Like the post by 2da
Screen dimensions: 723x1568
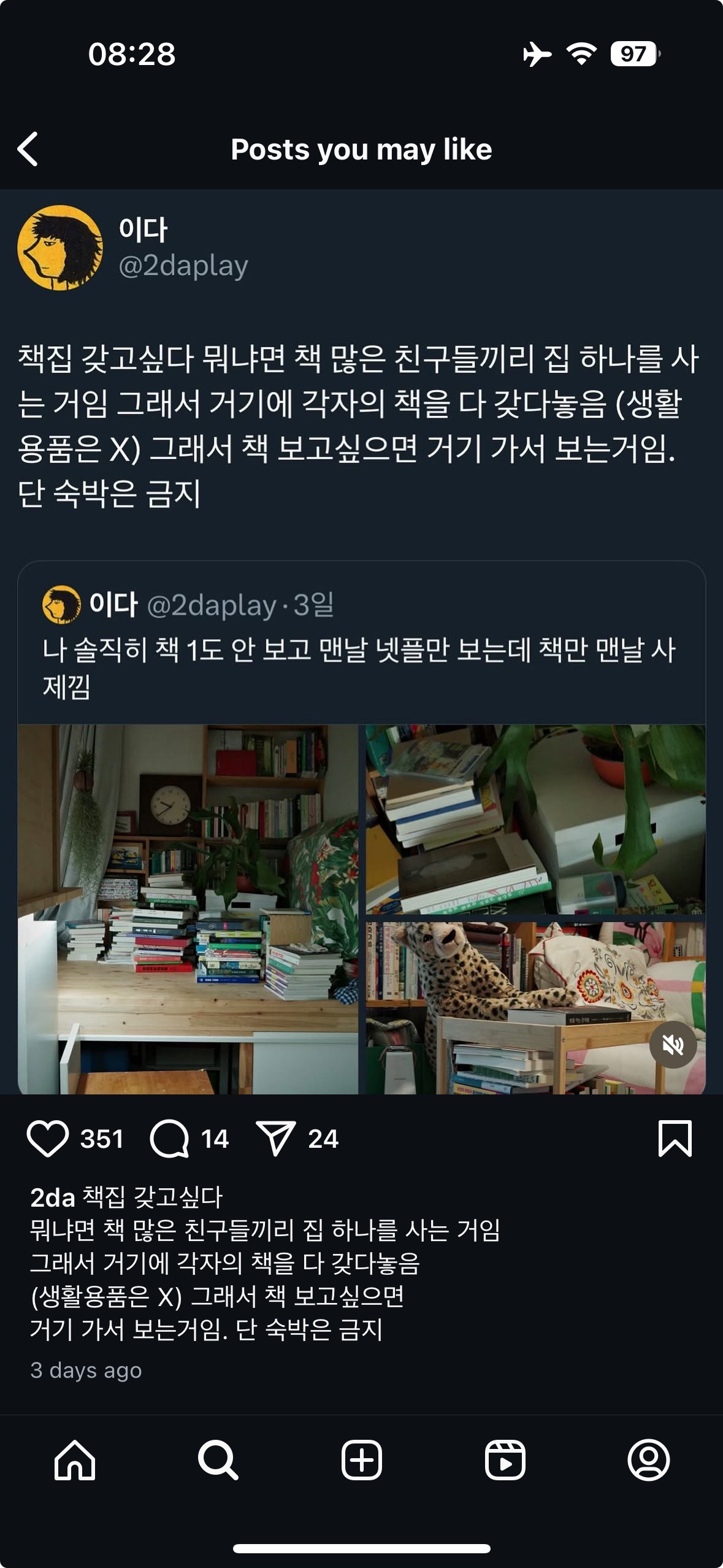[48, 1139]
